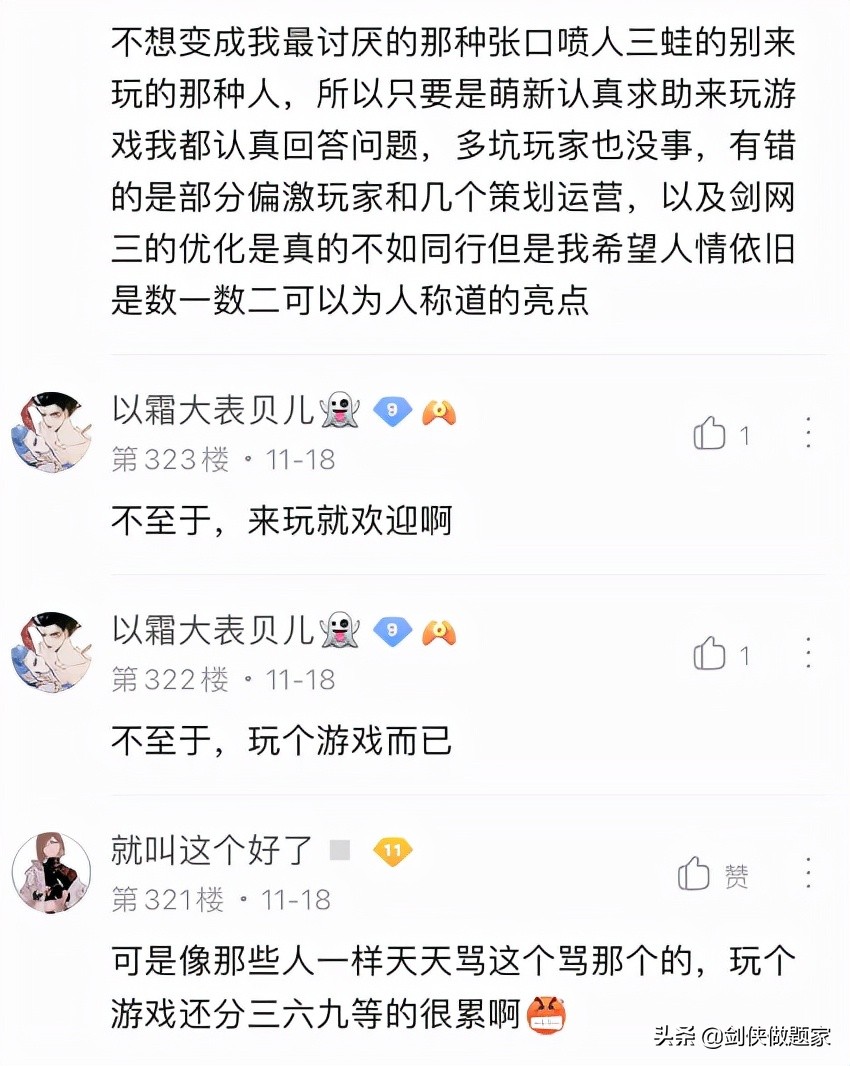
Task: Click the ghost emoji on floor 322's username
Action: pyautogui.click(x=342, y=630)
